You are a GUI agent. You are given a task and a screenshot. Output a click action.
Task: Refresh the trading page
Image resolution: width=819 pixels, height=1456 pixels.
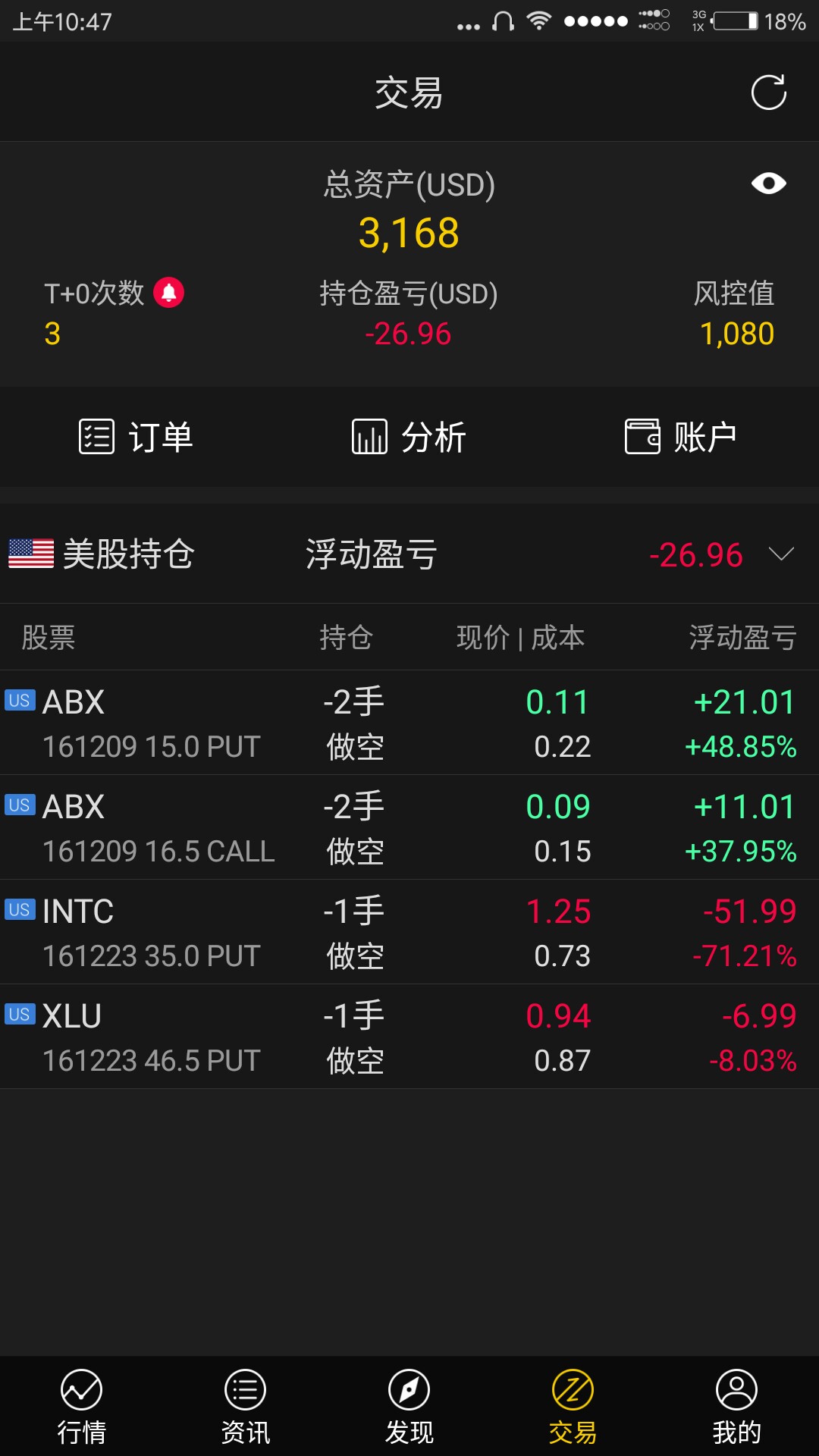pyautogui.click(x=768, y=93)
